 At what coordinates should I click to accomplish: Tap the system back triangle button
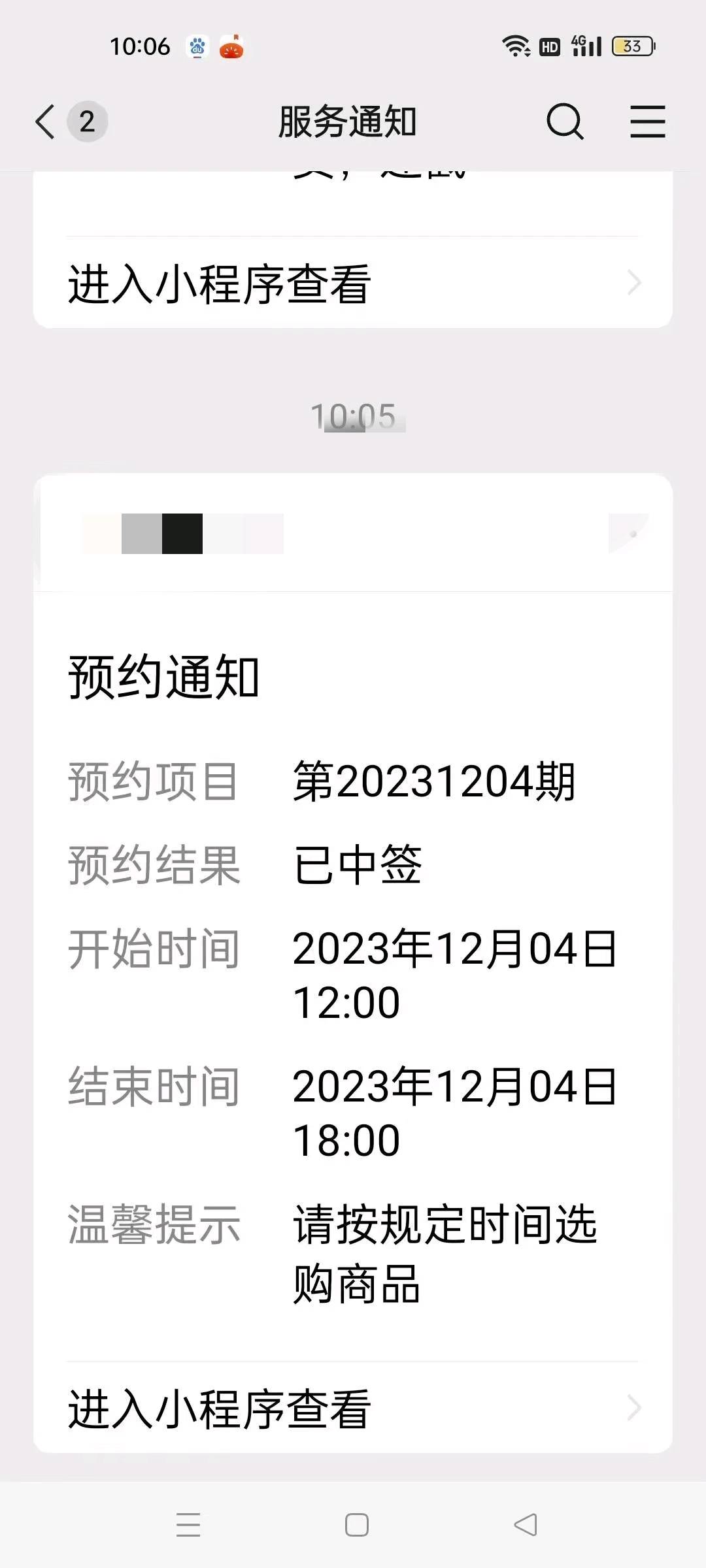pos(525,1525)
